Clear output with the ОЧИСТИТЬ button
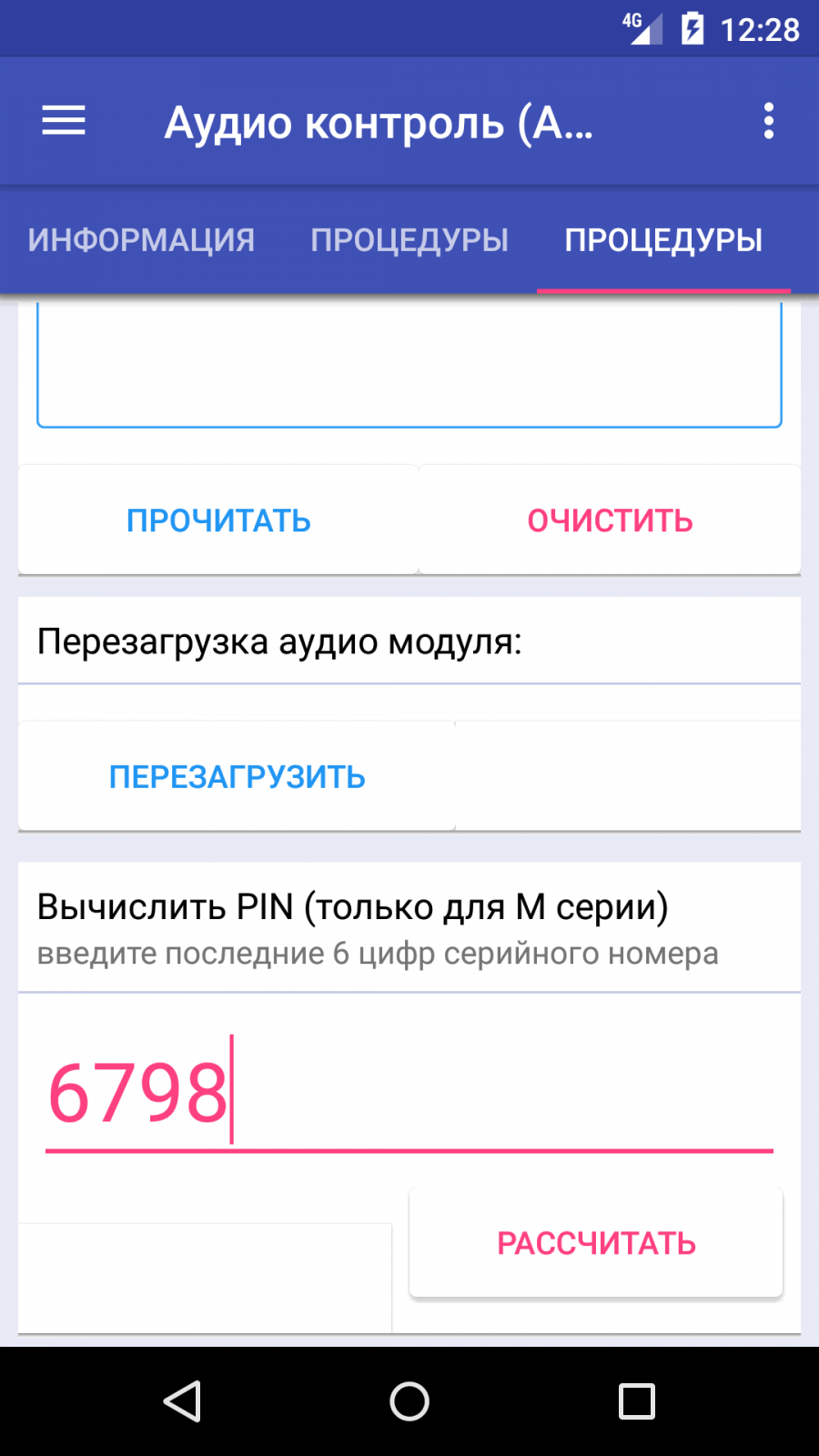This screenshot has height=1456, width=819. (x=610, y=521)
